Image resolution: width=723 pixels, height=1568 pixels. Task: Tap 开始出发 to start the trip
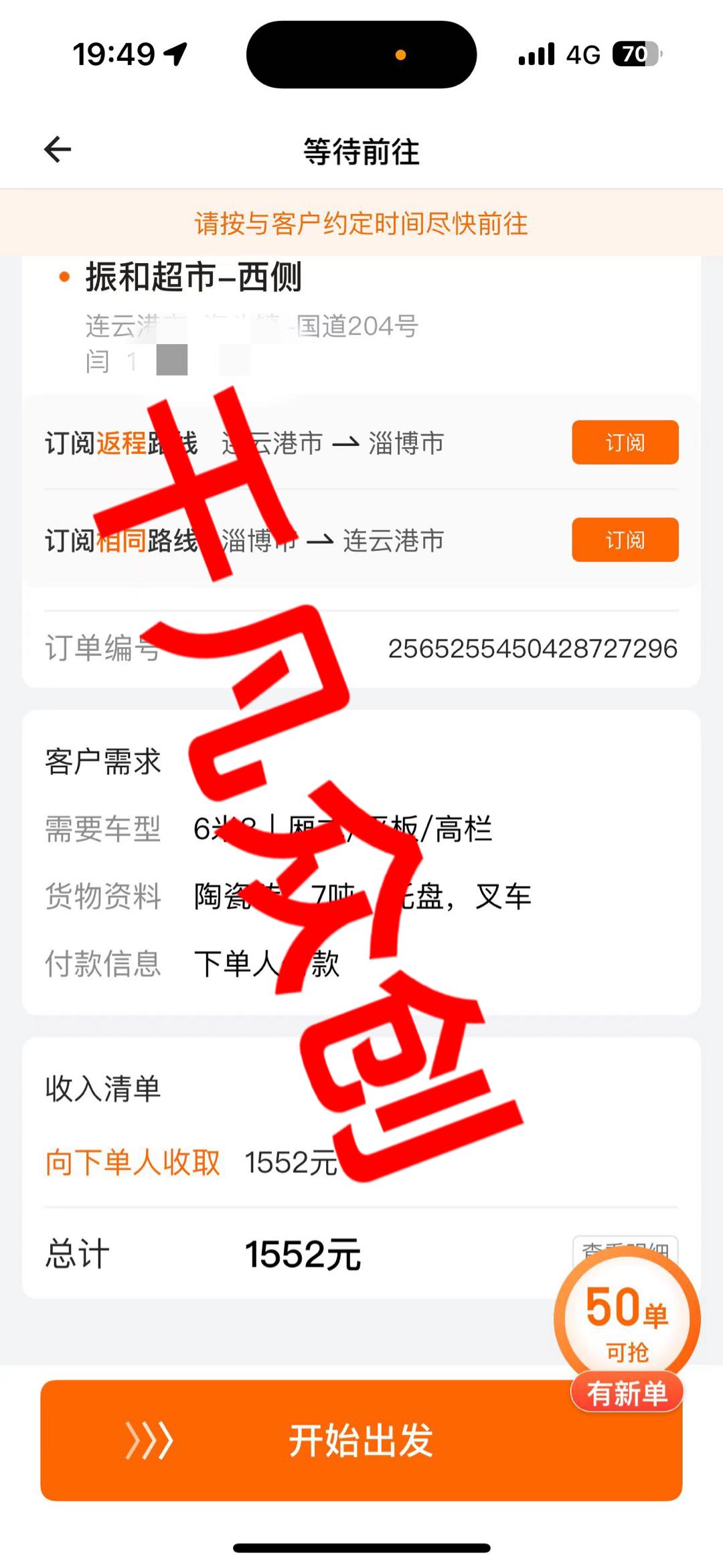click(x=361, y=1441)
